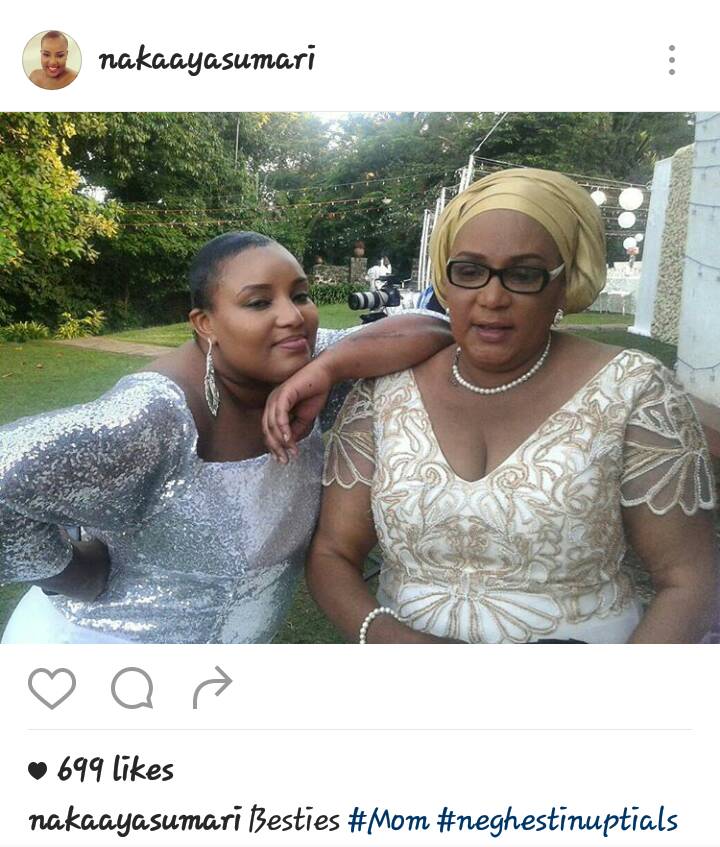Open the #neghestinuptials hashtag
Viewport: 720px width, 847px height.
[557, 821]
